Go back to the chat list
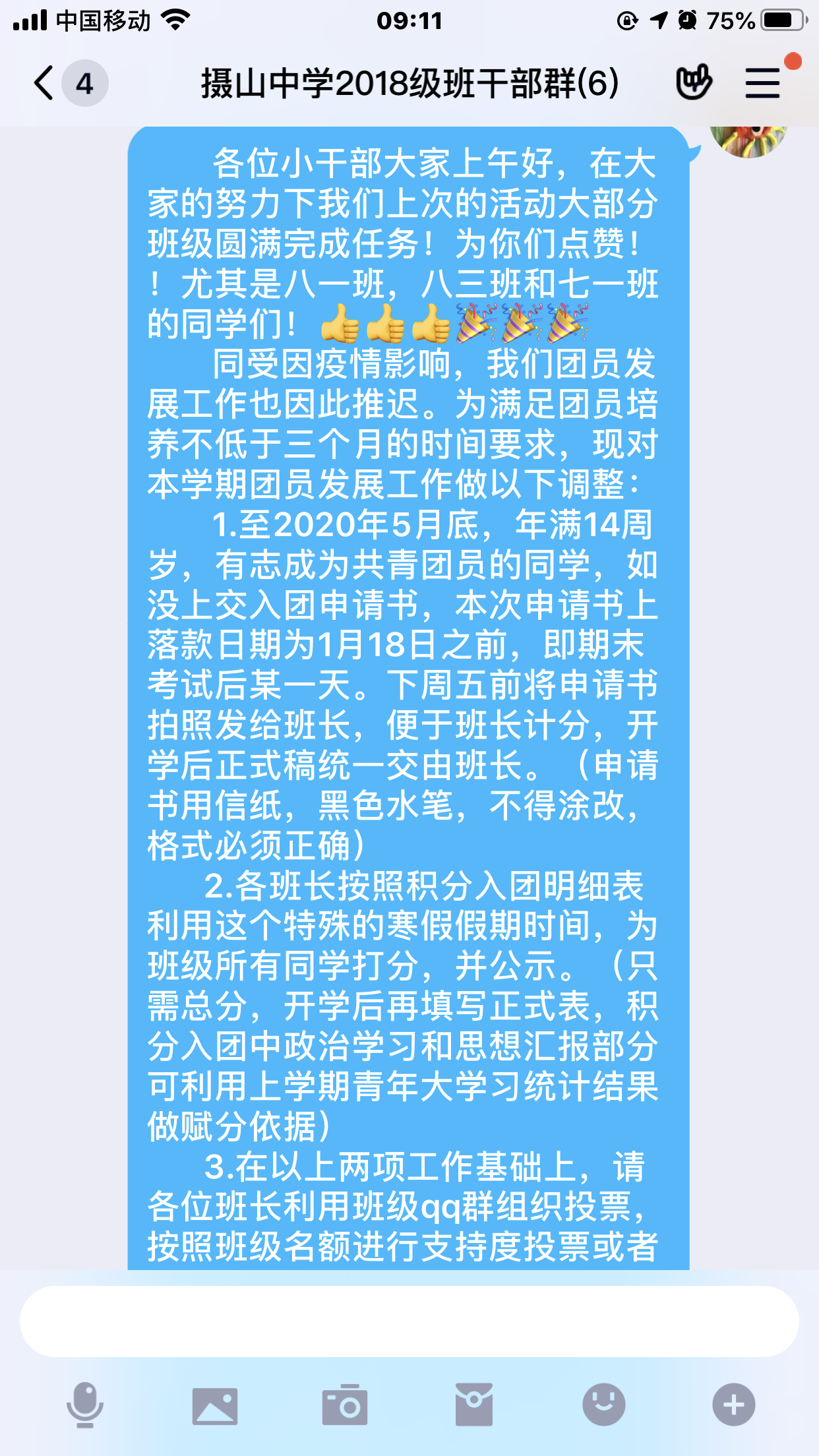 tap(45, 84)
